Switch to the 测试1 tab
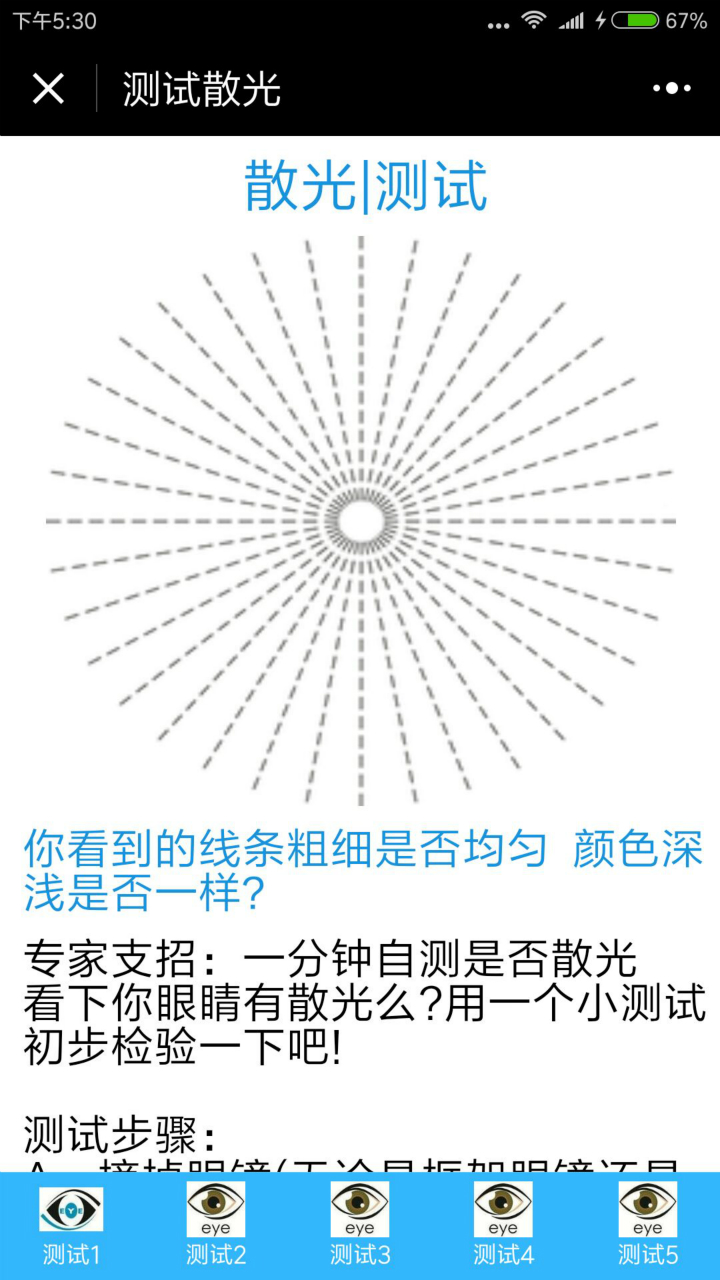Viewport: 720px width, 1280px height. click(x=71, y=1225)
